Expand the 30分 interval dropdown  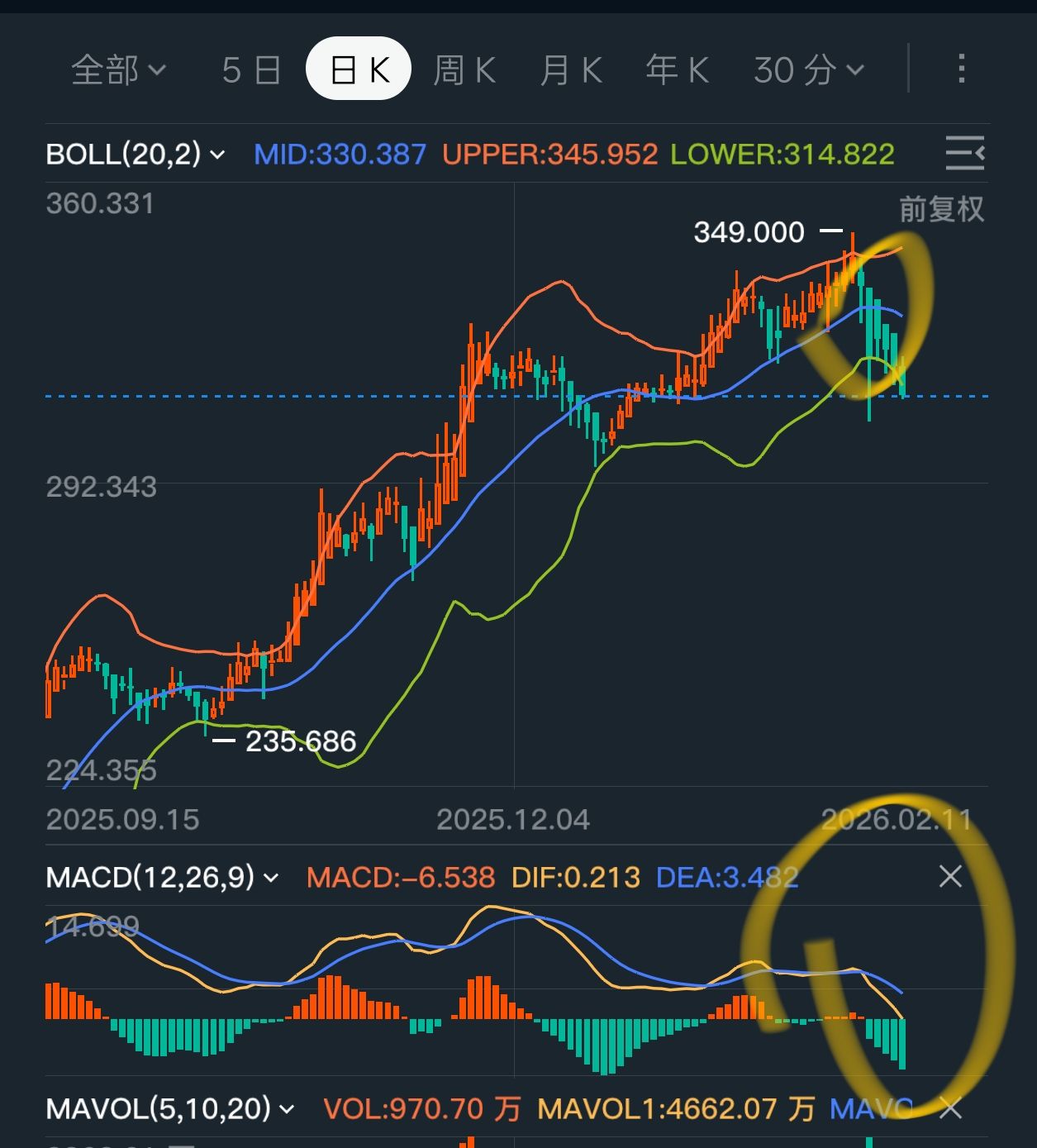click(808, 70)
